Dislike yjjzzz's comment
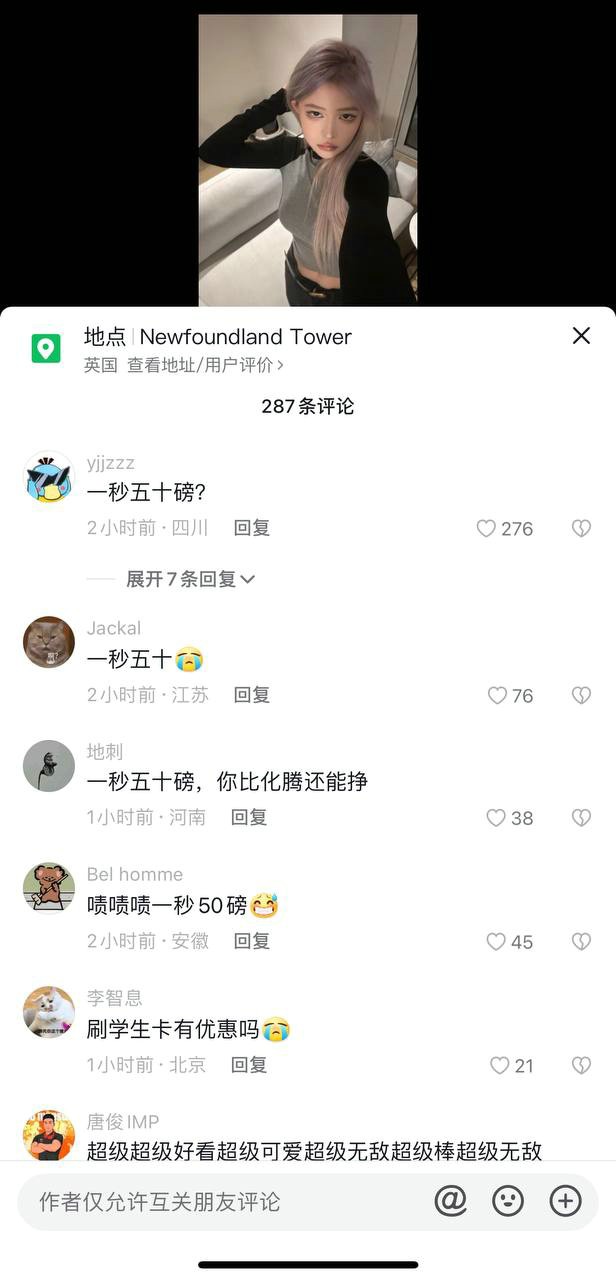 [x=581, y=528]
